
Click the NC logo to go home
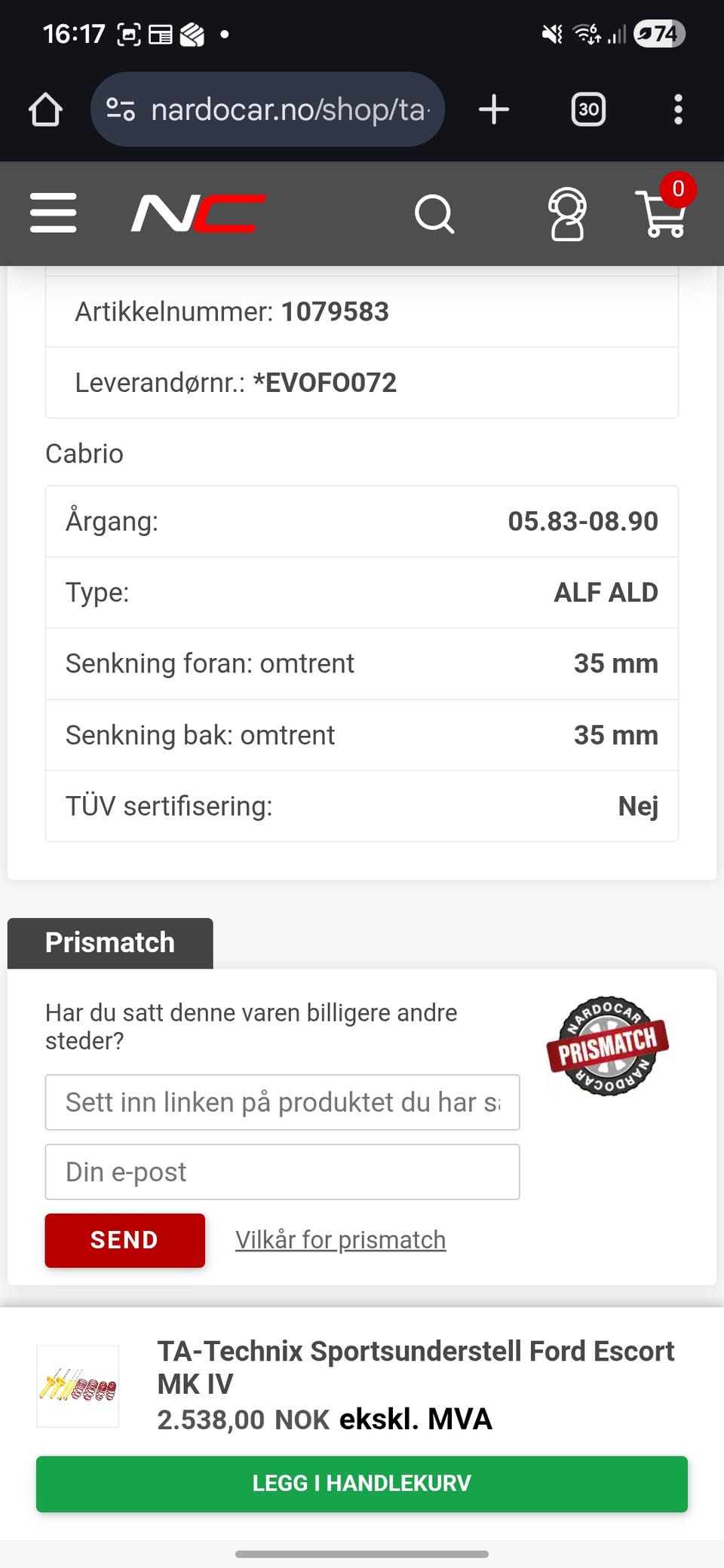[198, 213]
